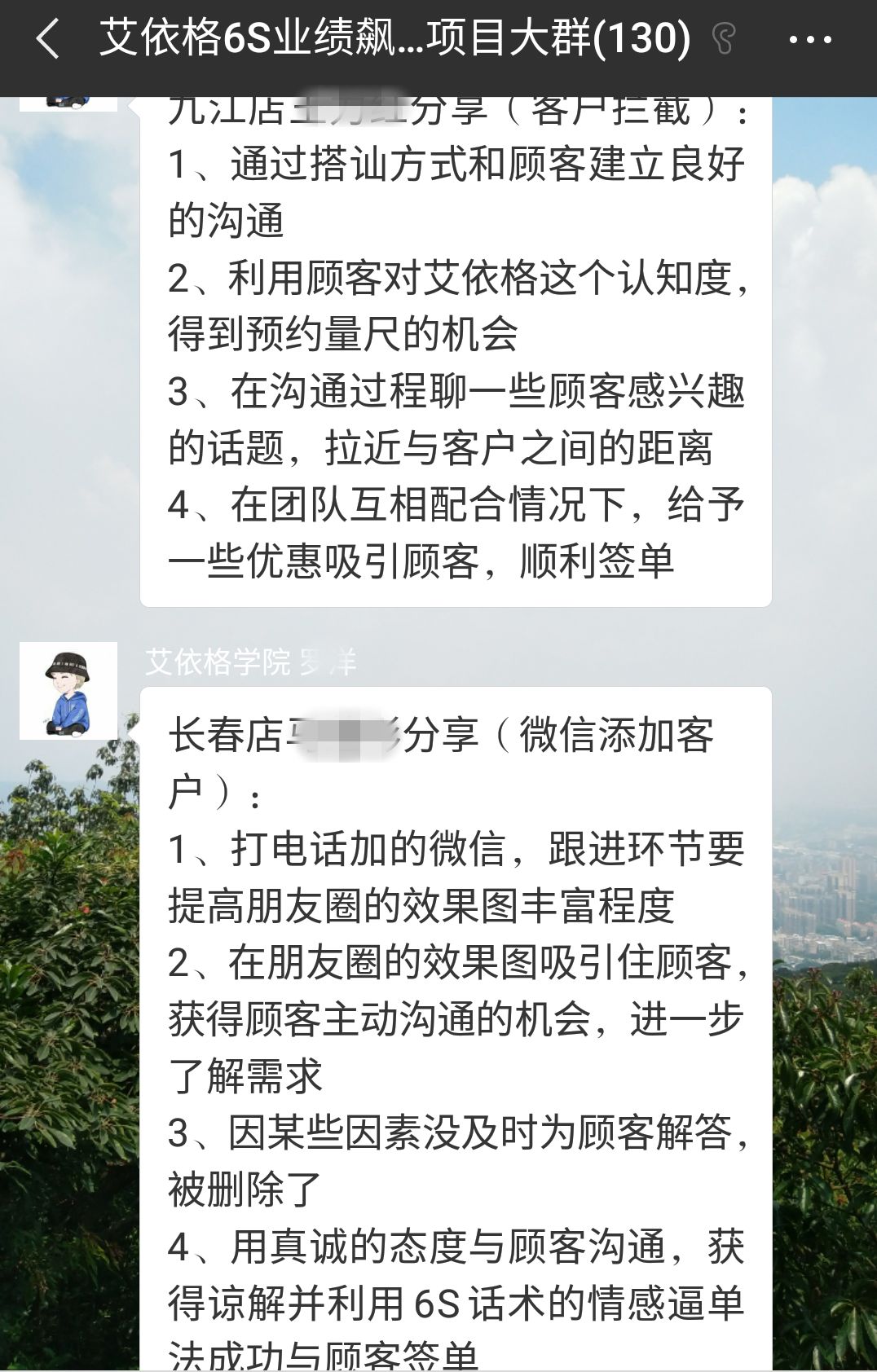877x1372 pixels.
Task: Open the avatar of 艾依格学院 sender
Action: [x=68, y=691]
